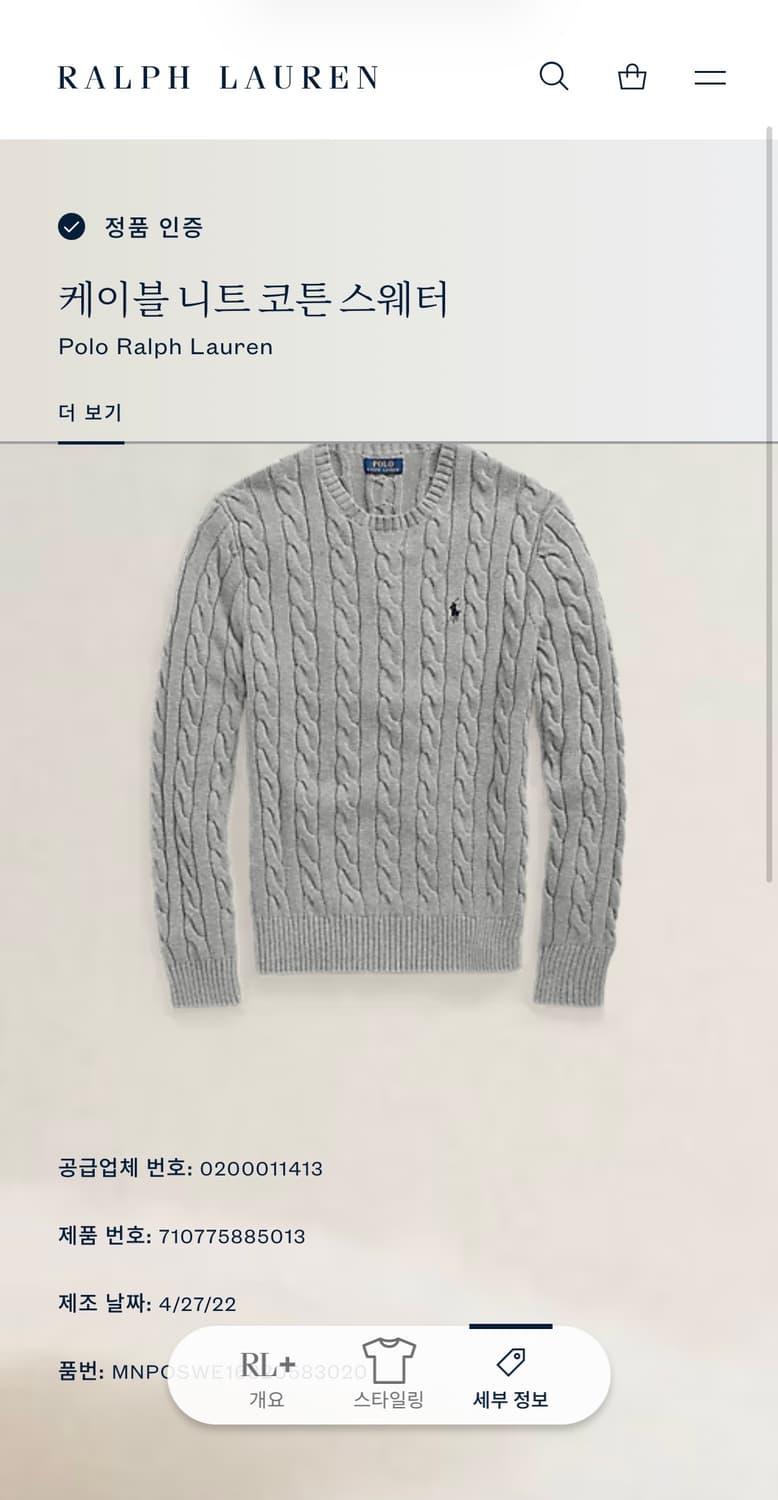
Task: Click the Ralph Lauren wordmark logo
Action: [218, 76]
